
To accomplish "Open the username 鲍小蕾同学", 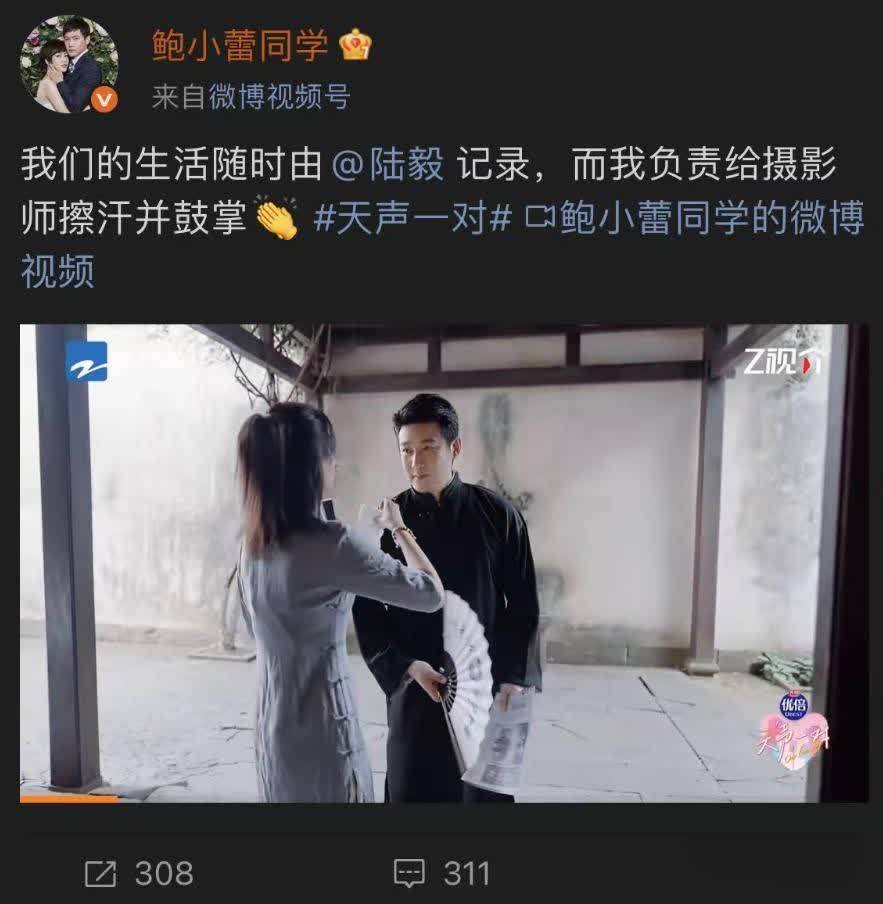I will coord(240,44).
